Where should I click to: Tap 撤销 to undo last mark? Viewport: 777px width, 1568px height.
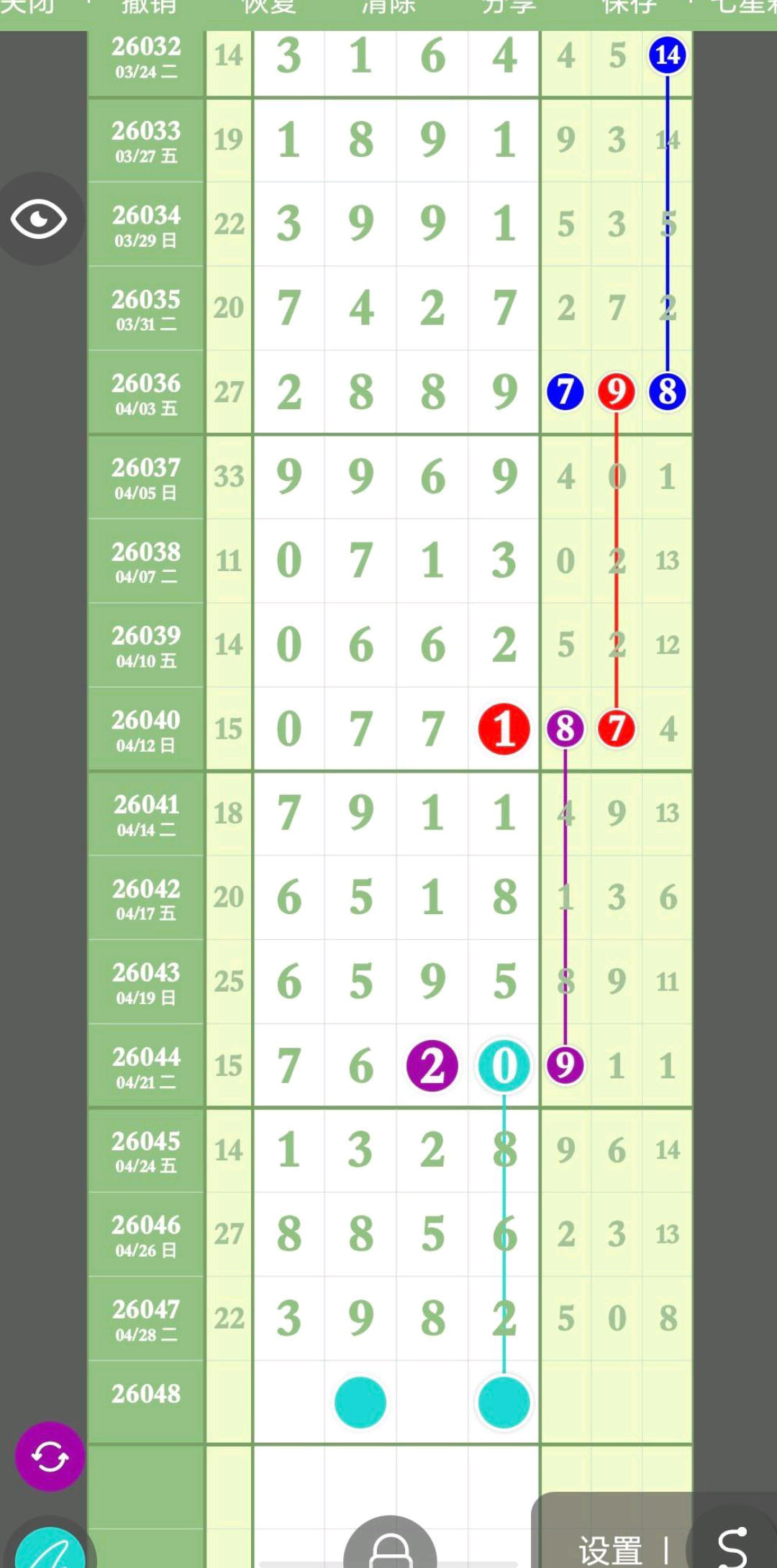click(149, 6)
